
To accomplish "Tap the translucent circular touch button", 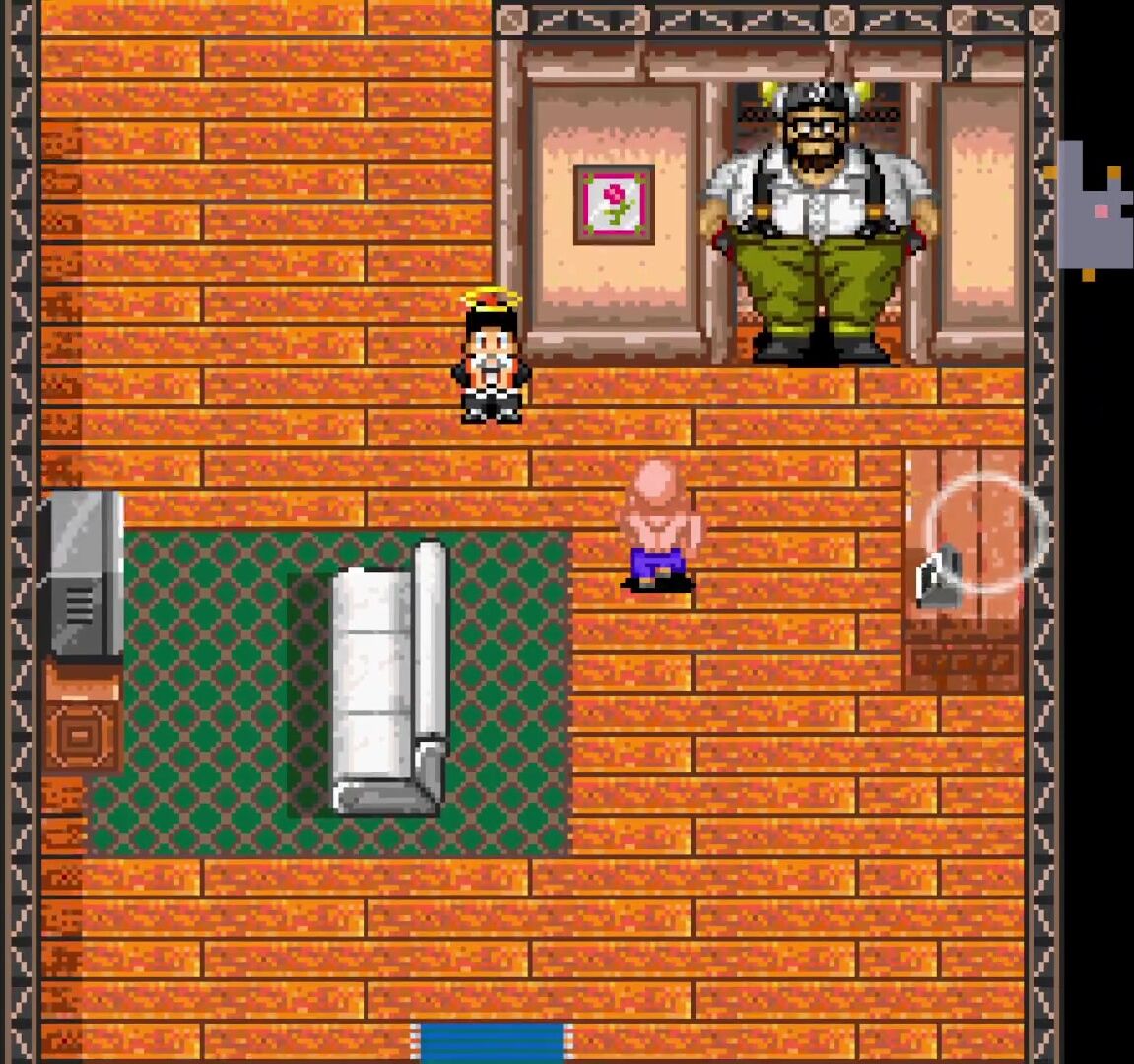I will [986, 532].
